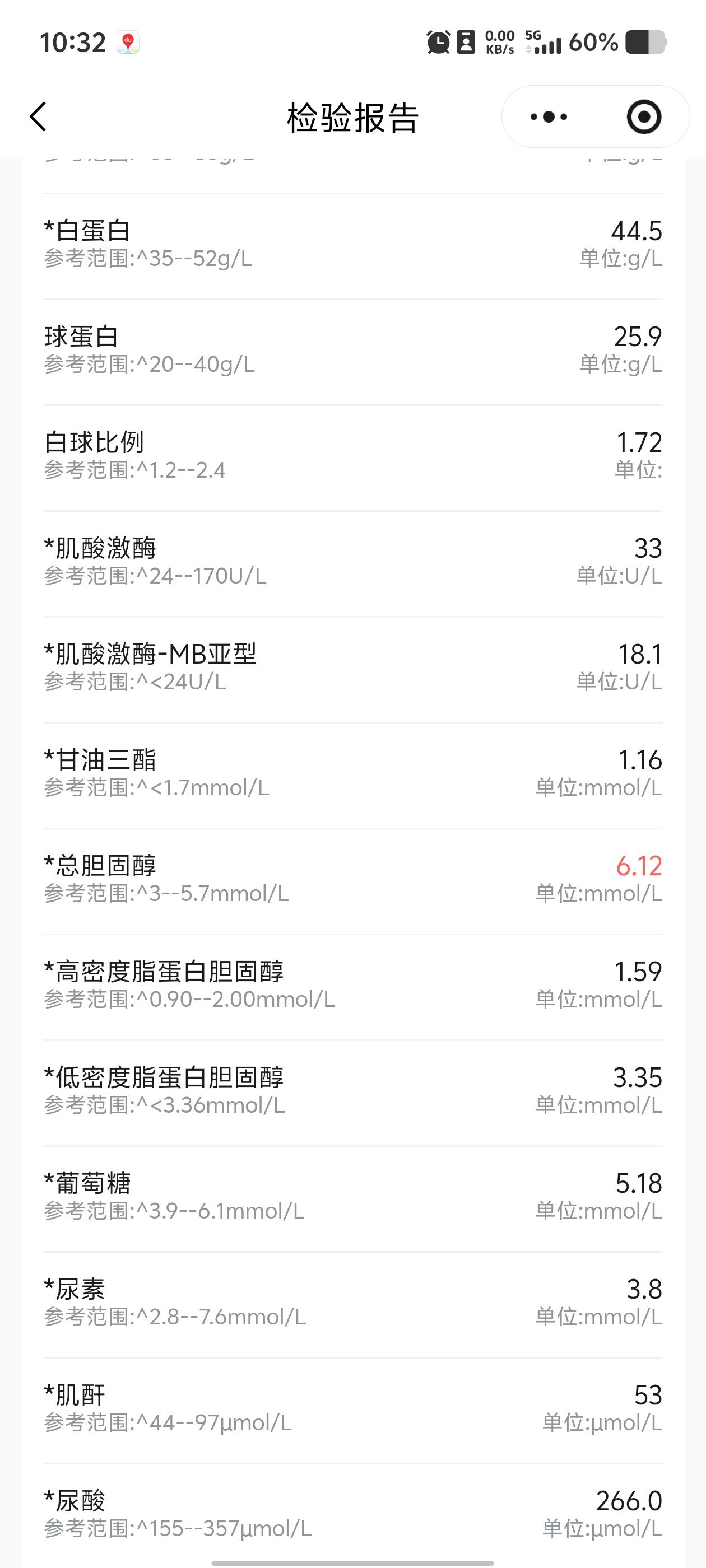Open the mini program three-dot menu
The image size is (706, 1568).
548,116
